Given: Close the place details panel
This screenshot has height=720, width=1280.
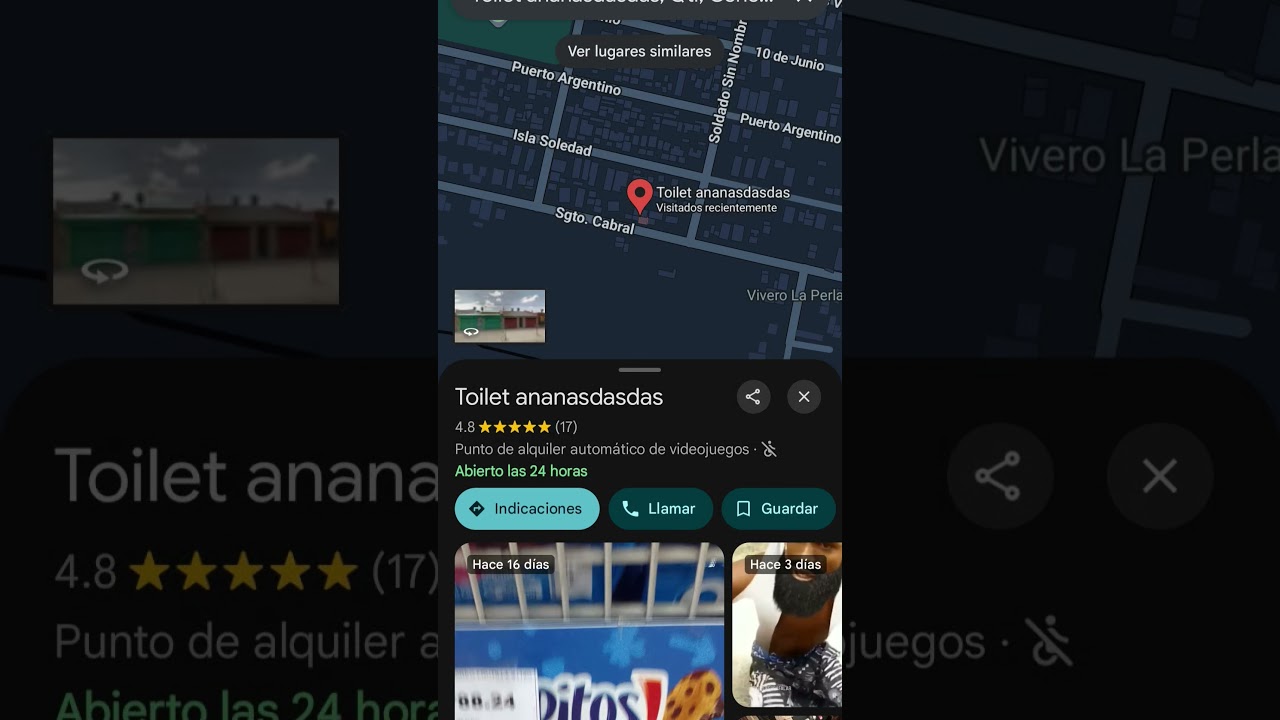Looking at the screenshot, I should (x=804, y=397).
